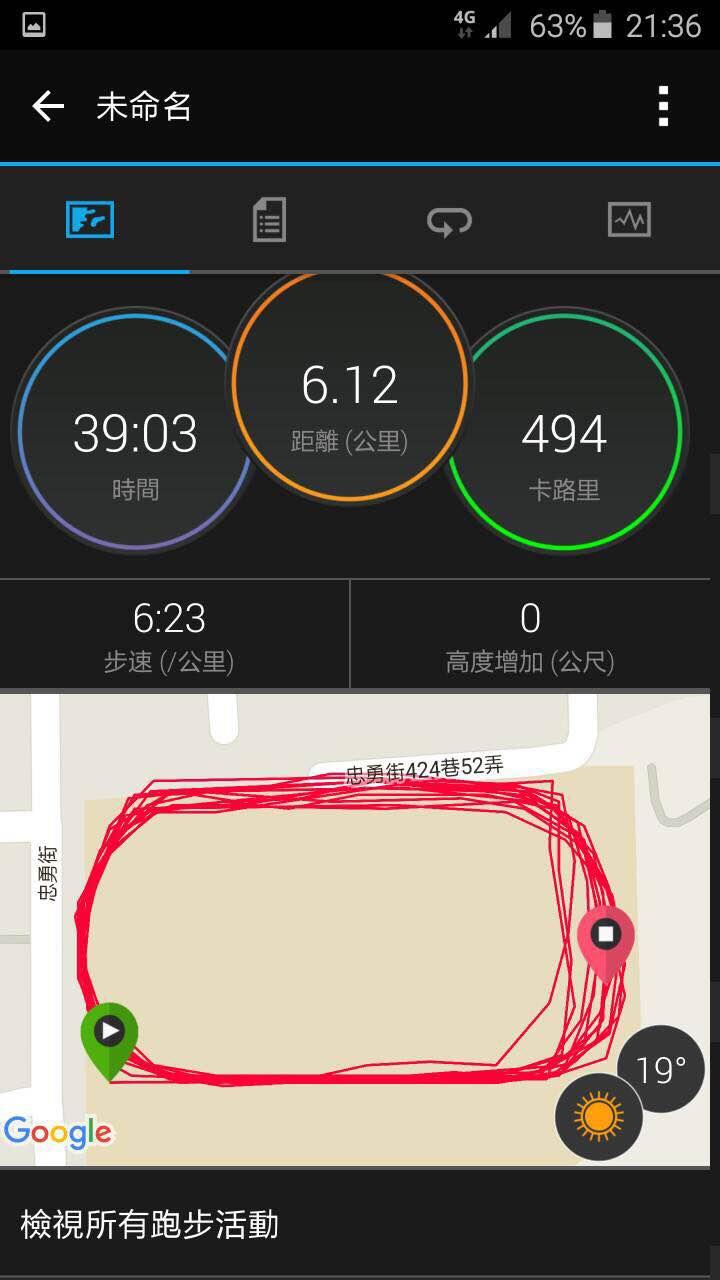
Task: Open the overflow menu
Action: pyautogui.click(x=663, y=106)
